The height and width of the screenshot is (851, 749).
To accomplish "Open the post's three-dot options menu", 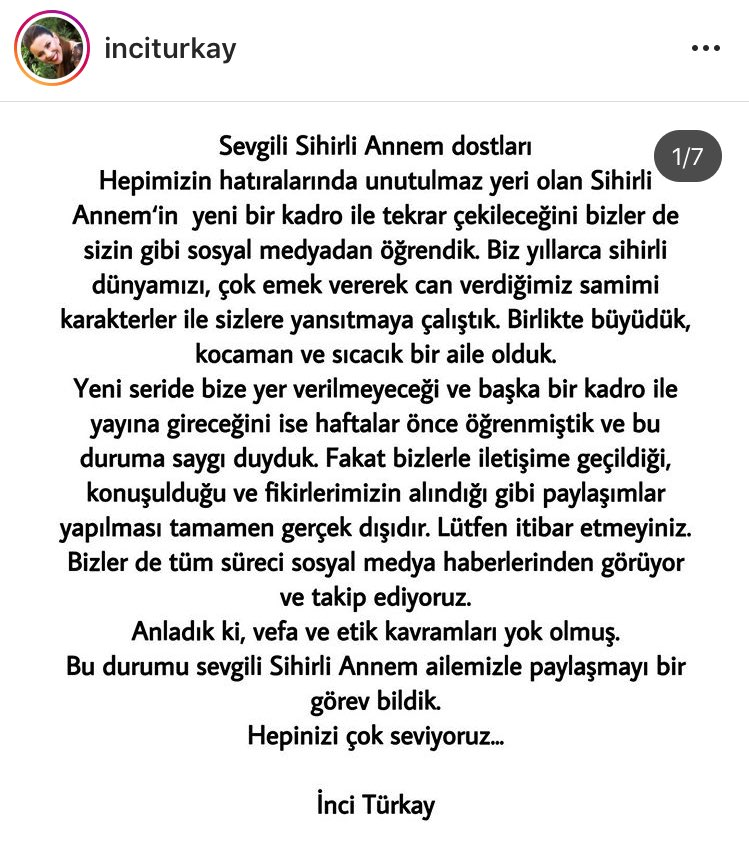I will (705, 49).
